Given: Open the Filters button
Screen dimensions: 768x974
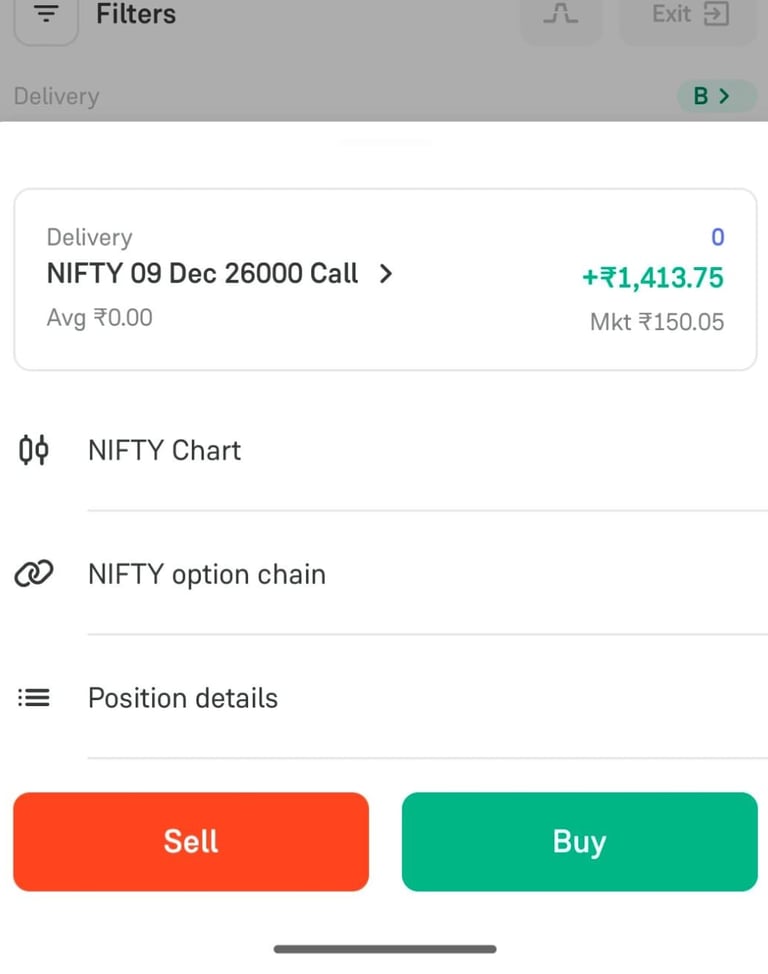Looking at the screenshot, I should 46,16.
